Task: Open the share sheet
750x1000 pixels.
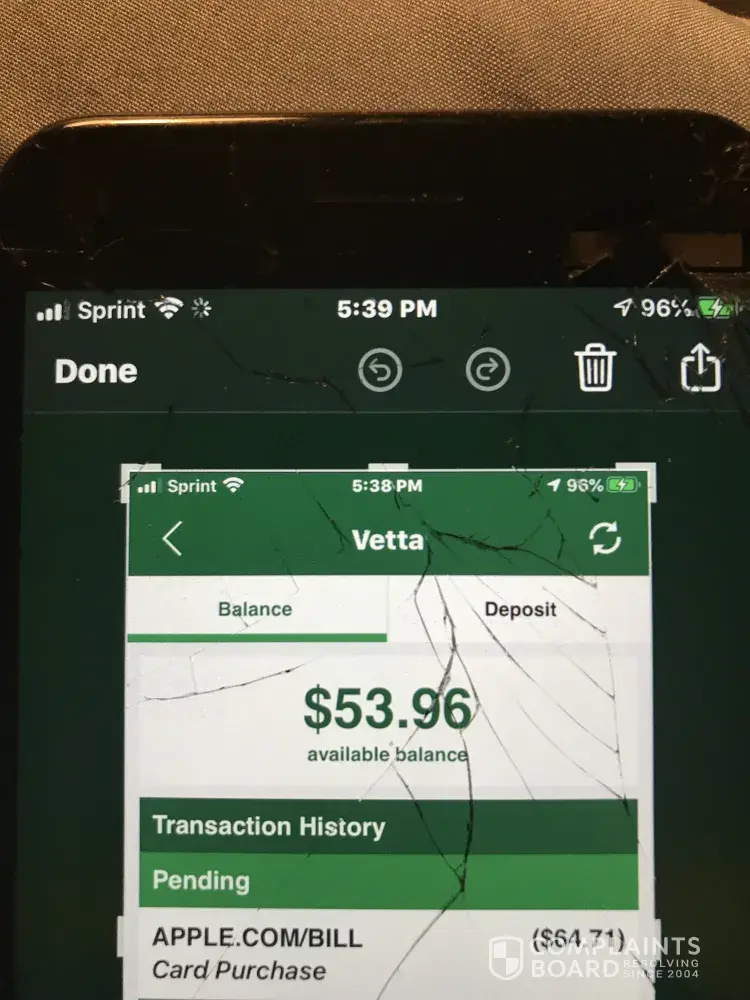Action: (x=700, y=367)
